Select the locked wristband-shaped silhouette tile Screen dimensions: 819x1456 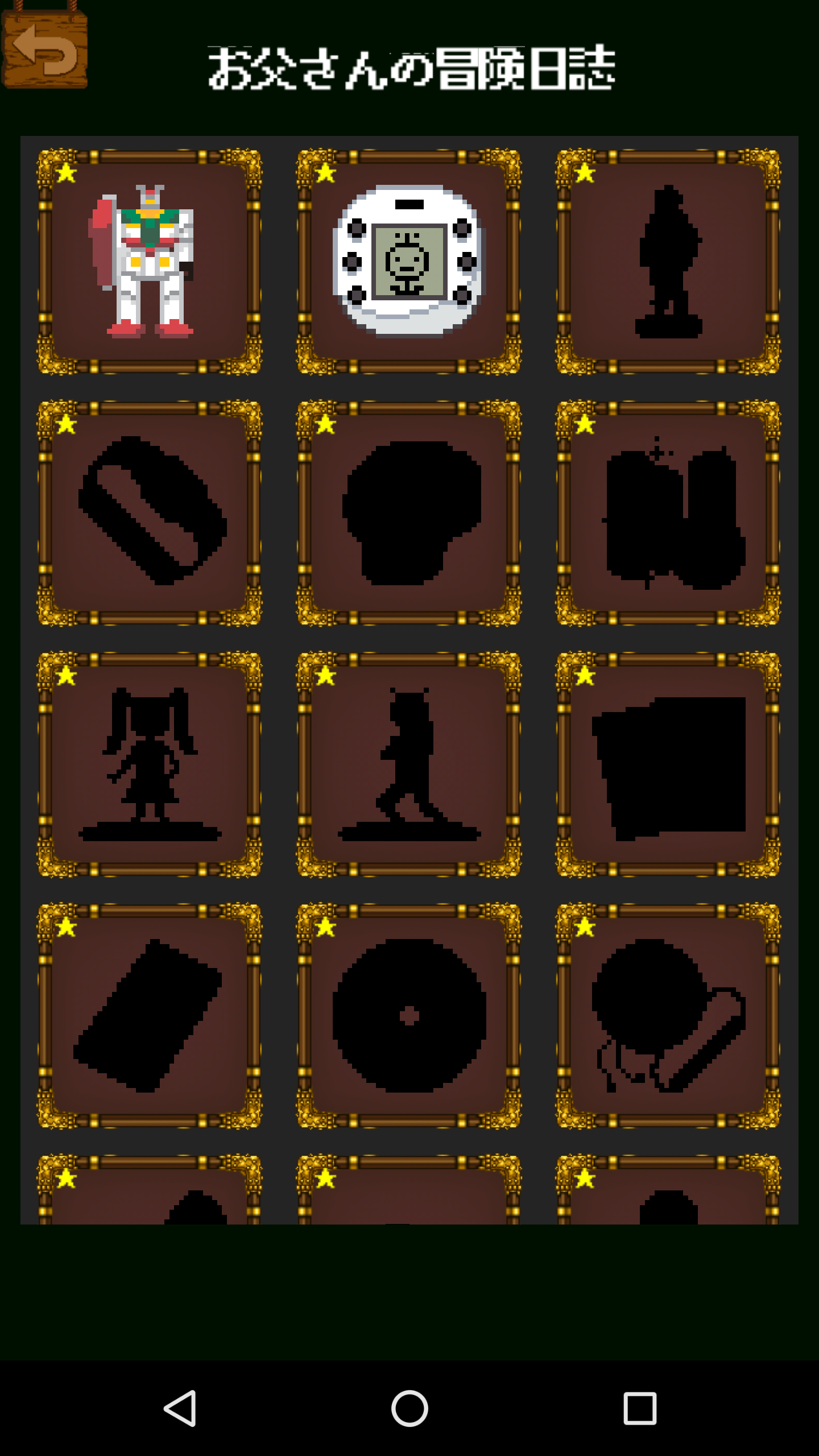click(150, 513)
